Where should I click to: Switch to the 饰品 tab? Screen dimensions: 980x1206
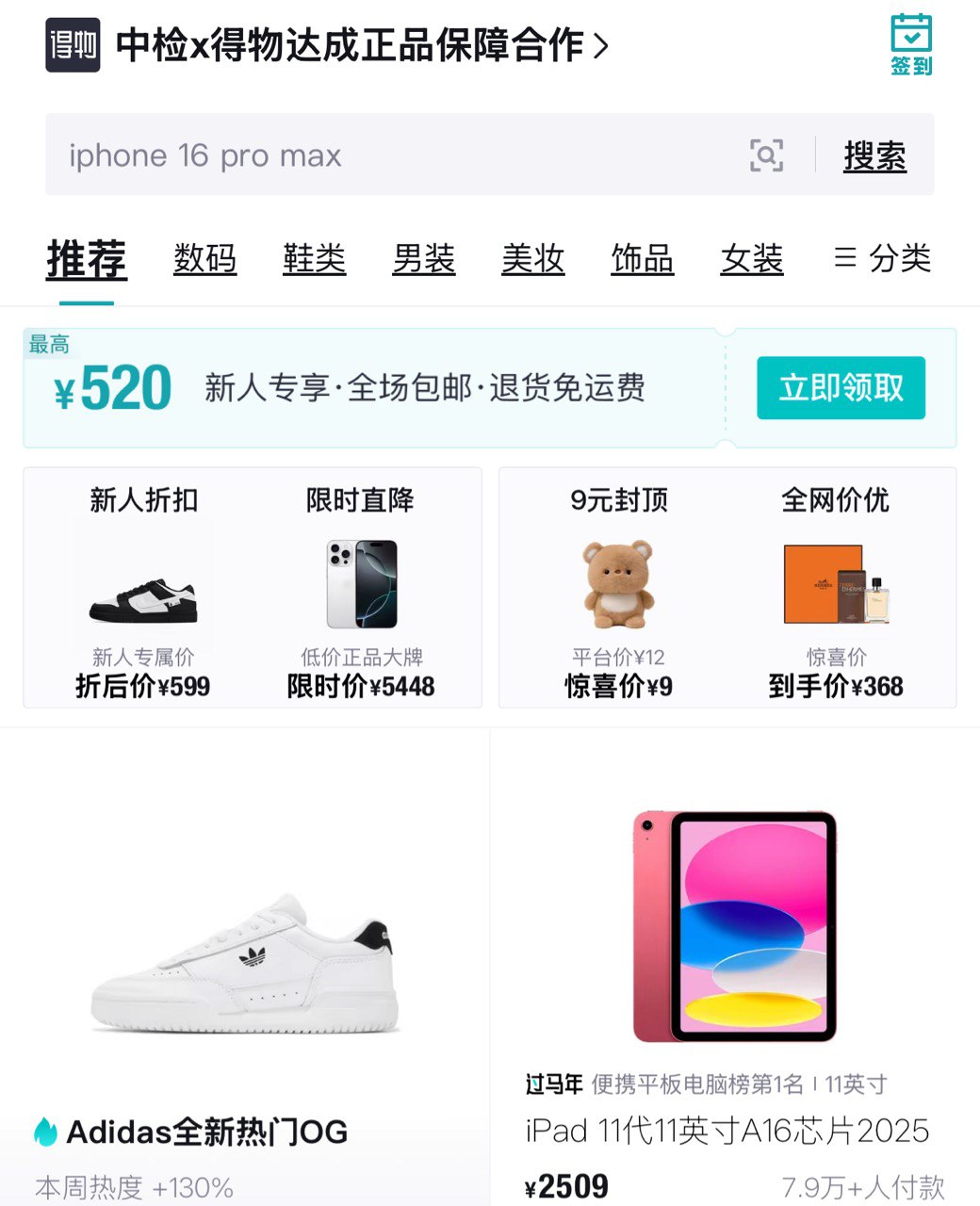[x=642, y=259]
